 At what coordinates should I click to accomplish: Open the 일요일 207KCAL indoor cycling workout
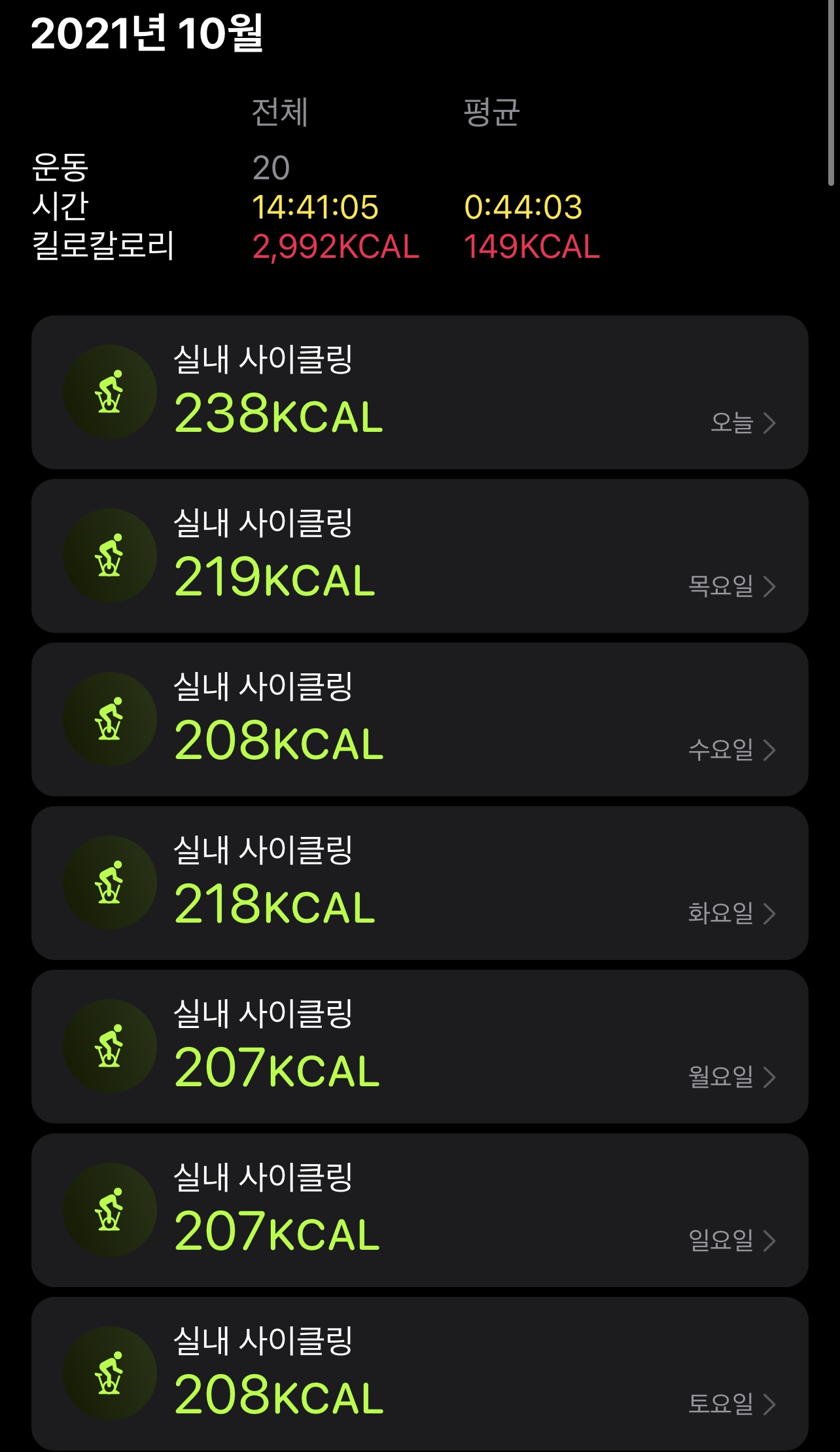(420, 1210)
